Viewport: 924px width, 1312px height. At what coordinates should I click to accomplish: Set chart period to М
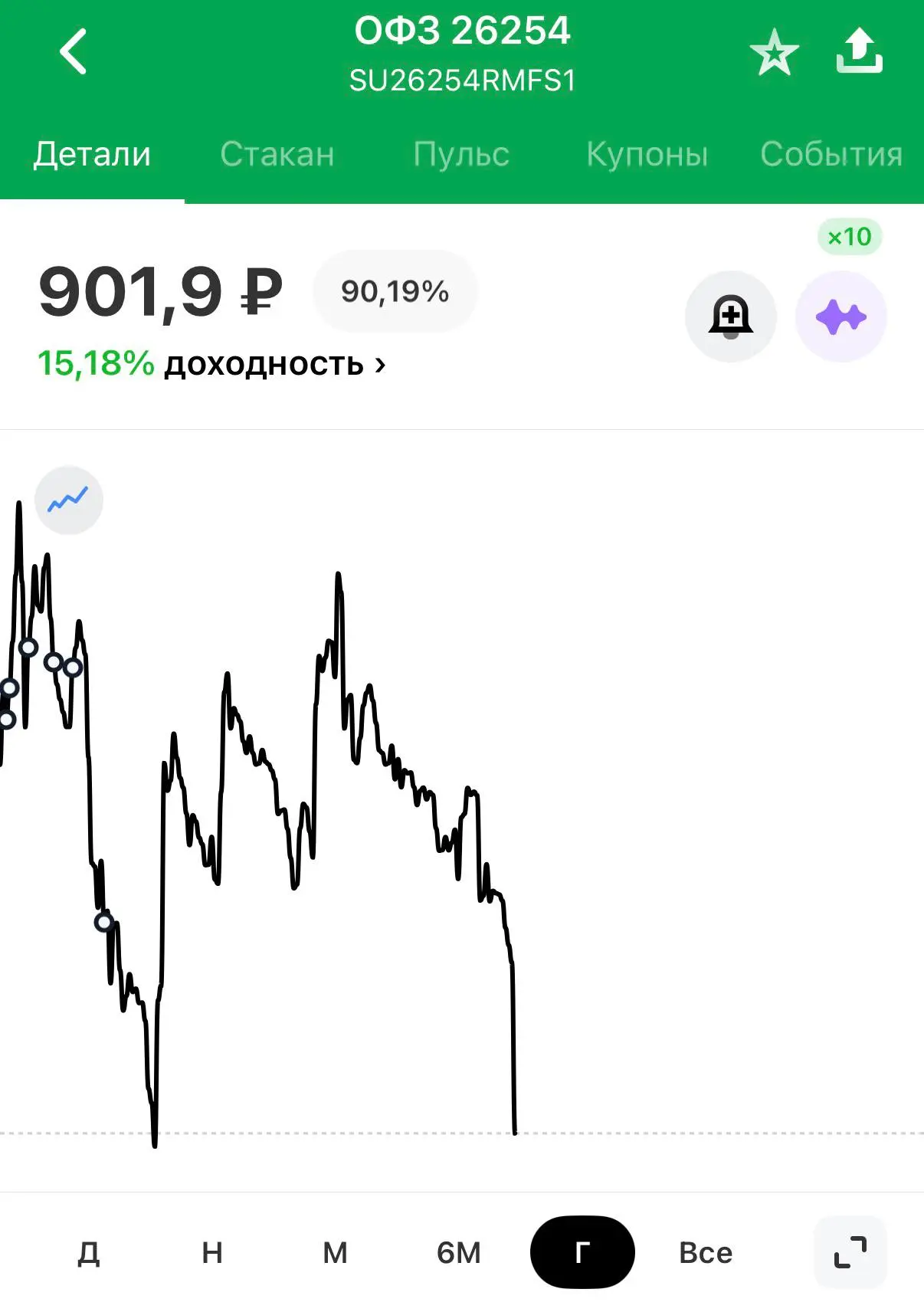pos(336,1252)
